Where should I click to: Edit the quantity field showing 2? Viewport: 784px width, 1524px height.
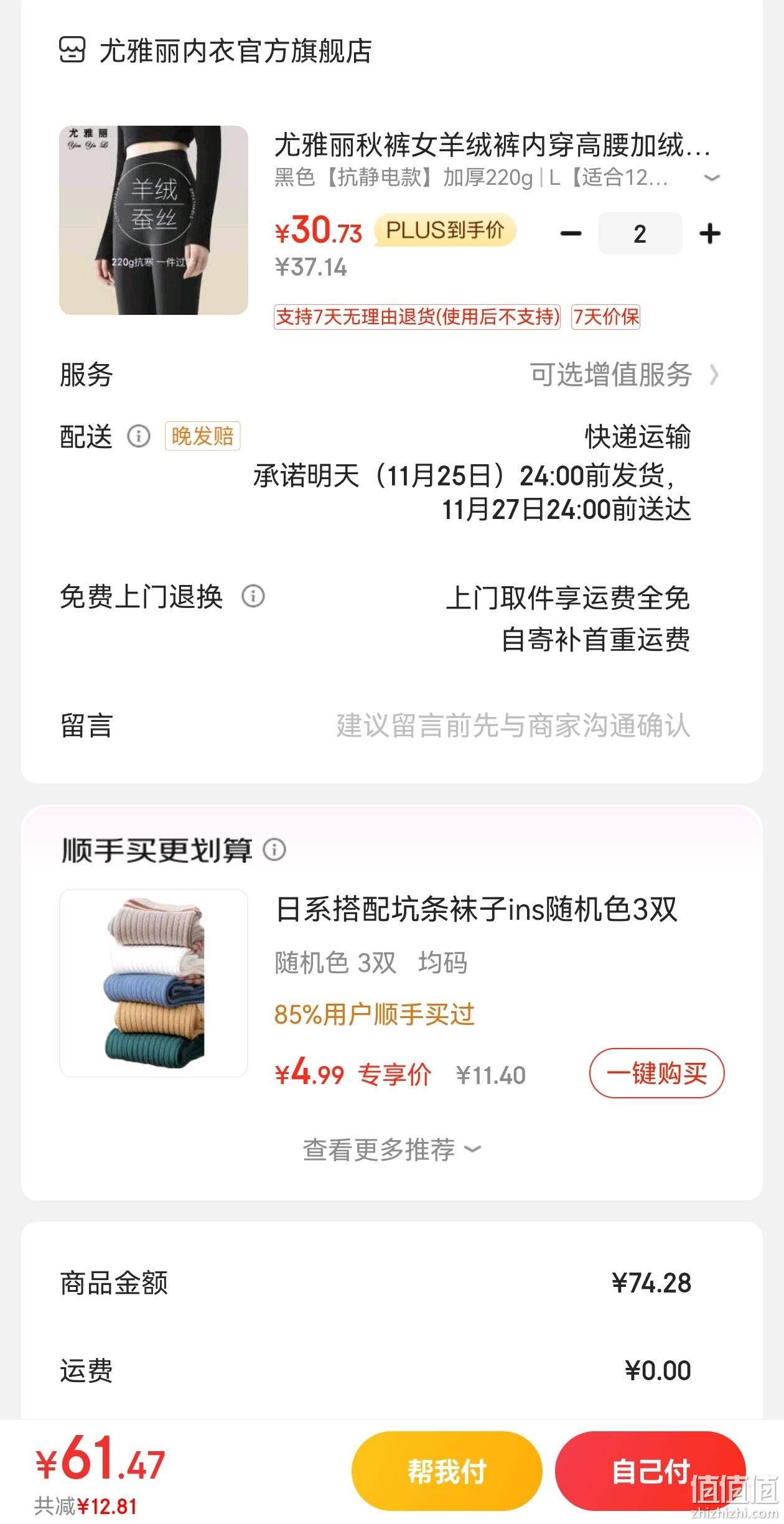(640, 233)
